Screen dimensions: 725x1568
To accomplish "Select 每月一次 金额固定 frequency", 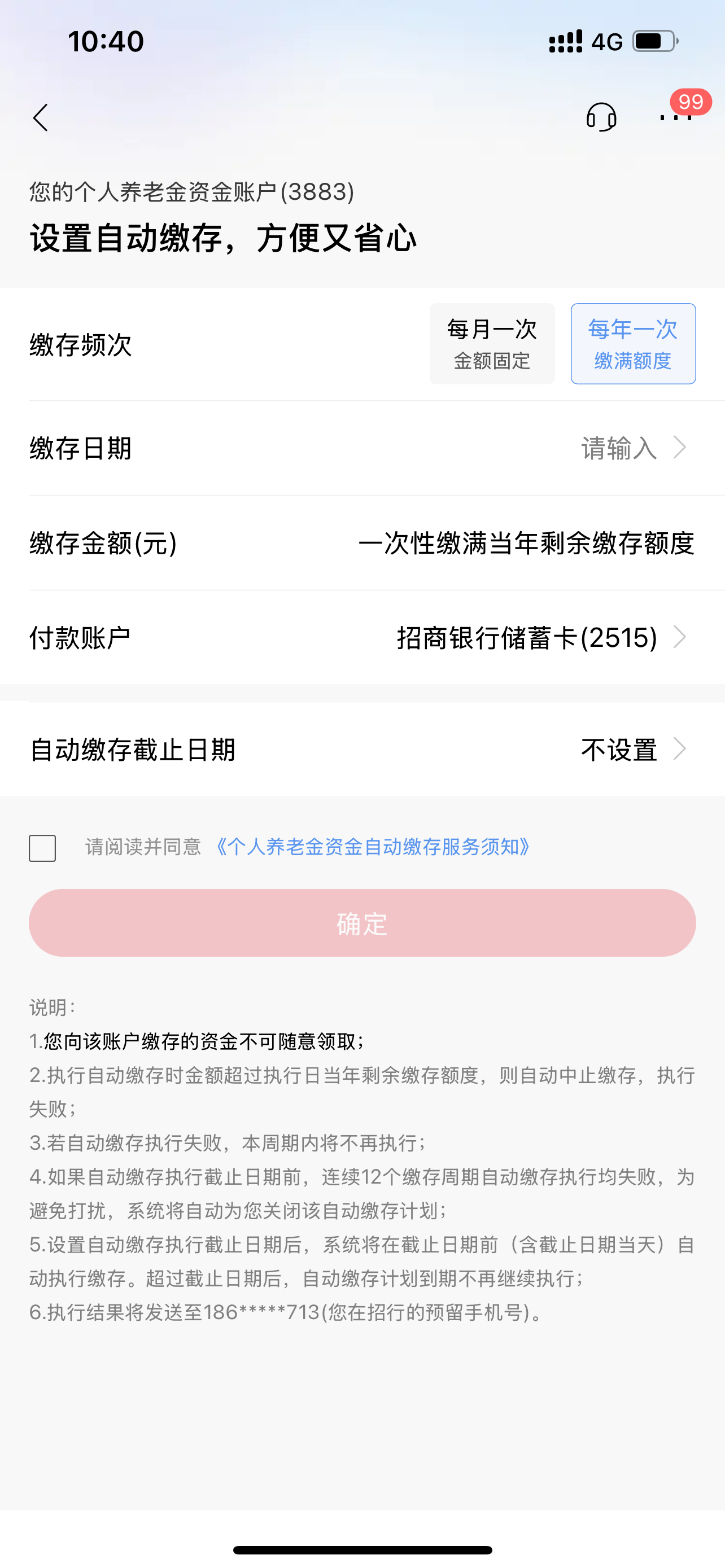I will click(492, 344).
